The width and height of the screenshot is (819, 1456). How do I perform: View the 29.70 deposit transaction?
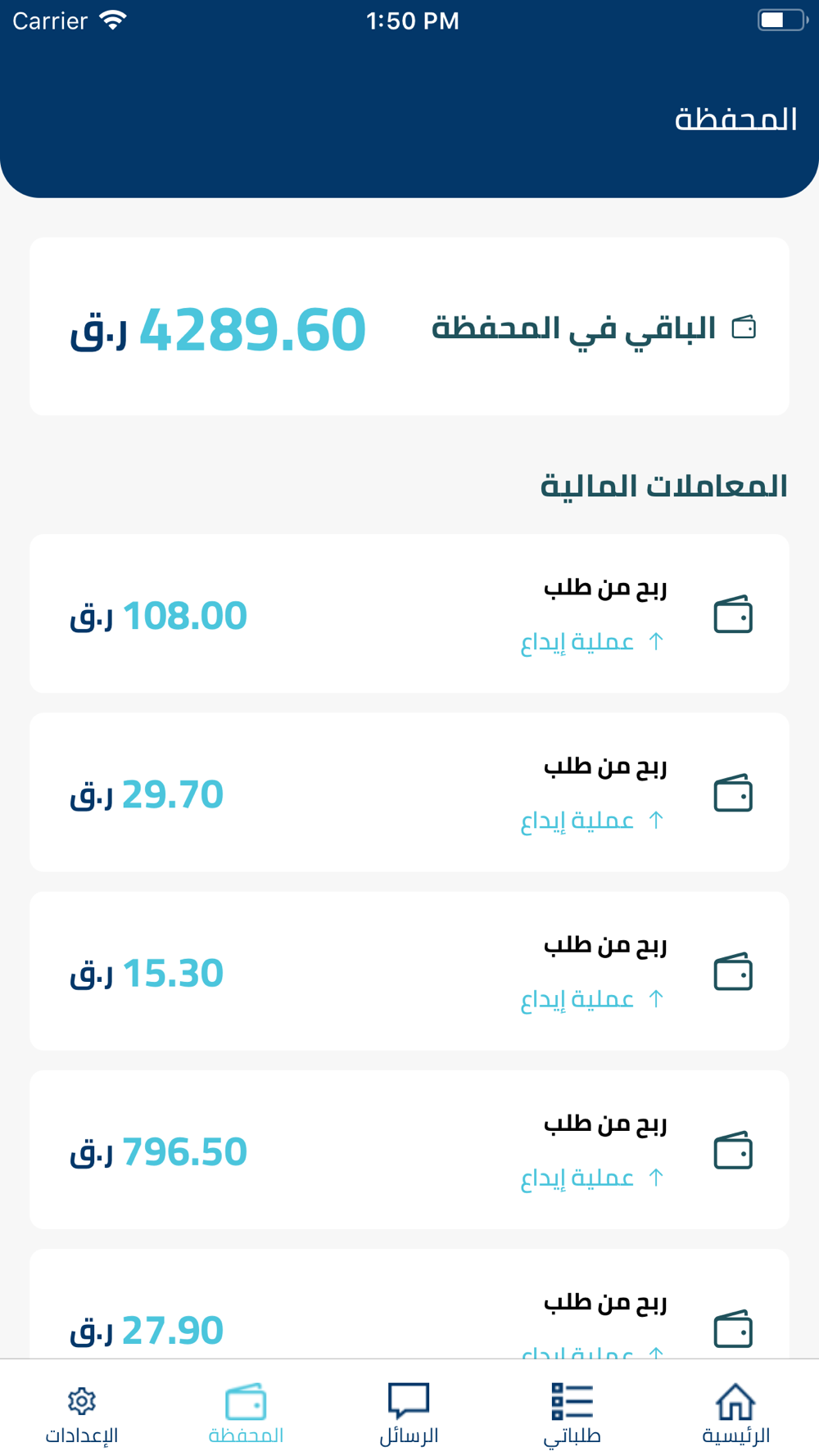pos(409,793)
